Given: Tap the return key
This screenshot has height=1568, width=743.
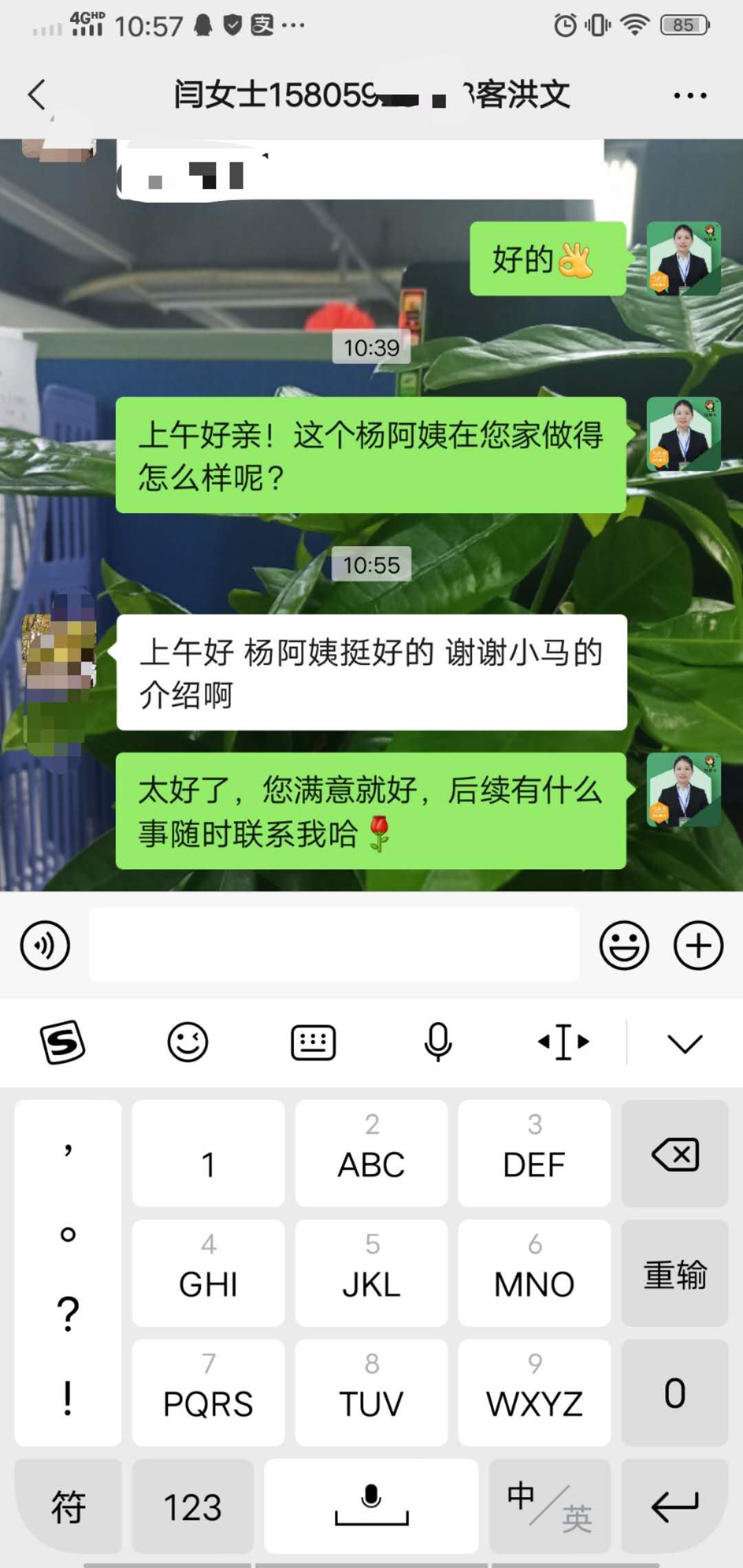Looking at the screenshot, I should click(675, 1507).
